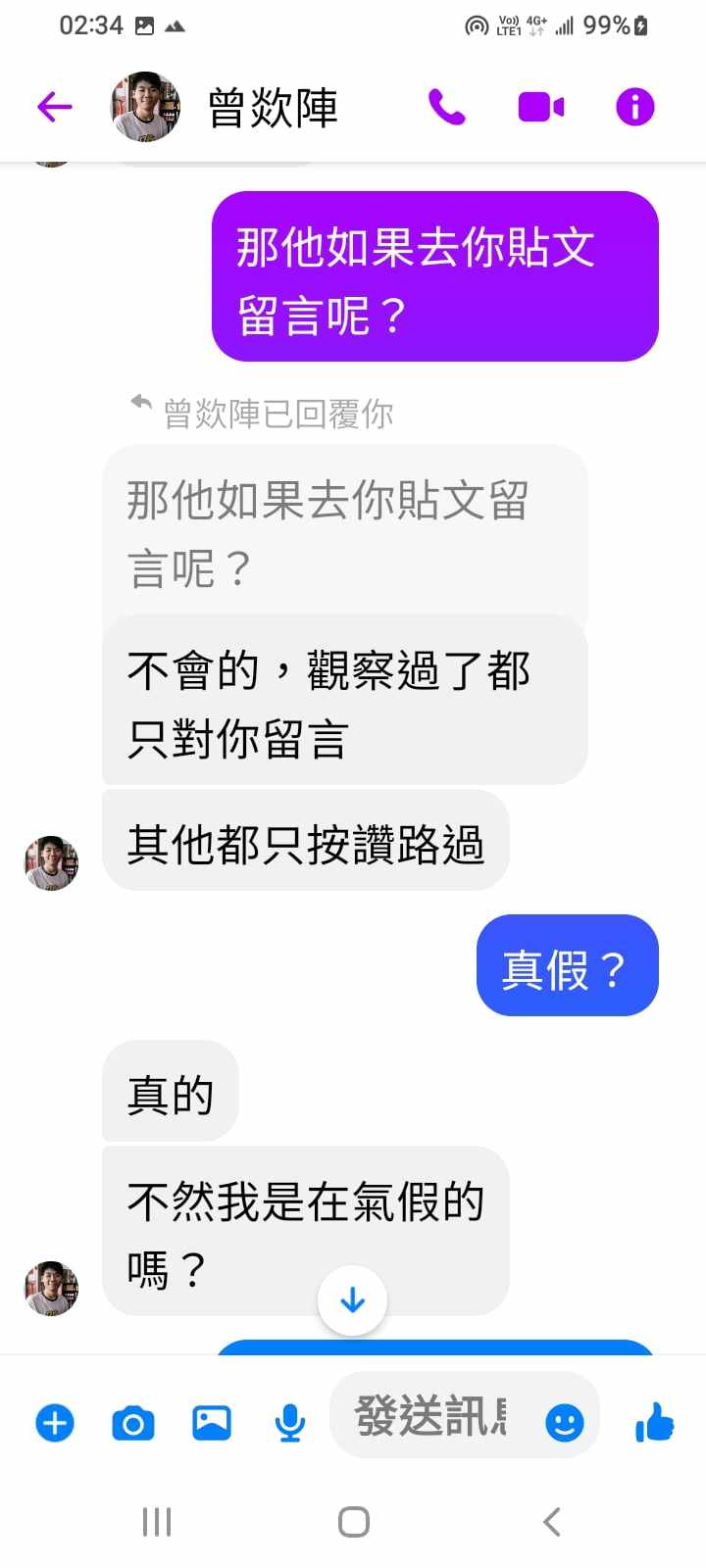Send a thumbs-up like
The height and width of the screenshot is (1568, 706).
point(654,1422)
